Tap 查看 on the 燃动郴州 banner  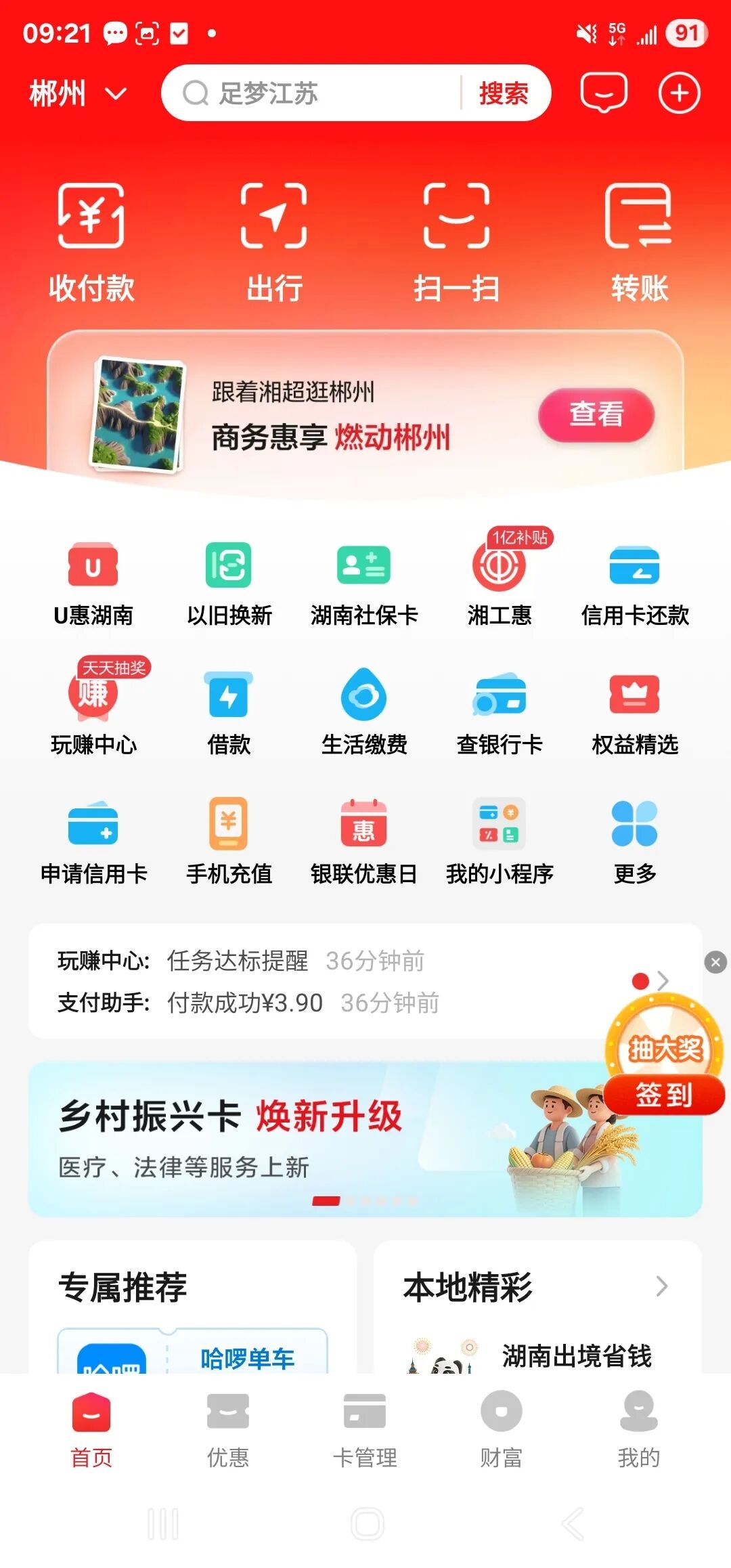coord(596,414)
